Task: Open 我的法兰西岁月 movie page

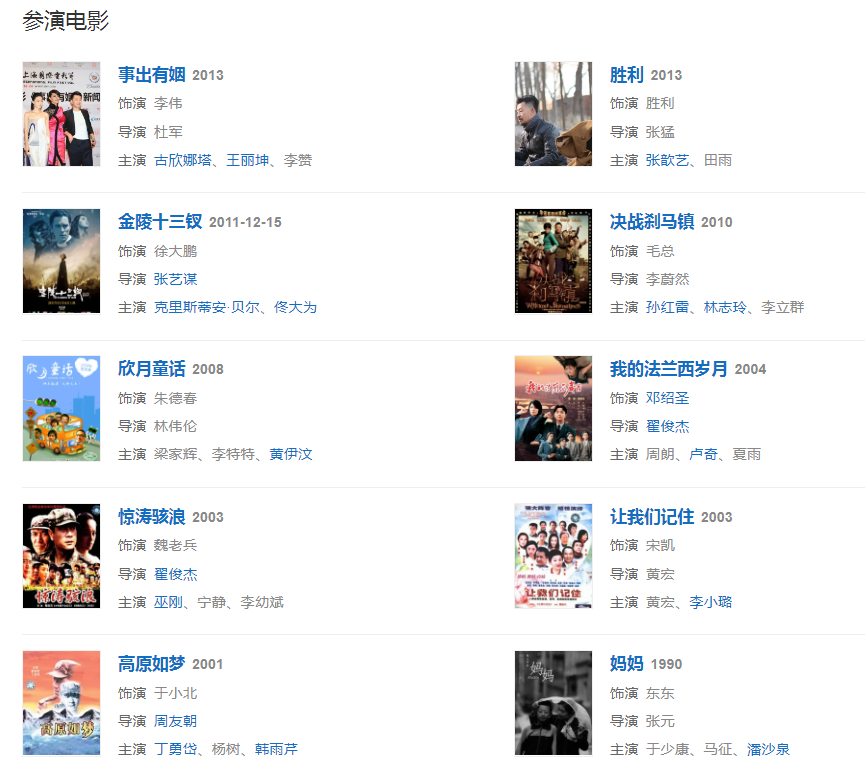Action: [668, 369]
